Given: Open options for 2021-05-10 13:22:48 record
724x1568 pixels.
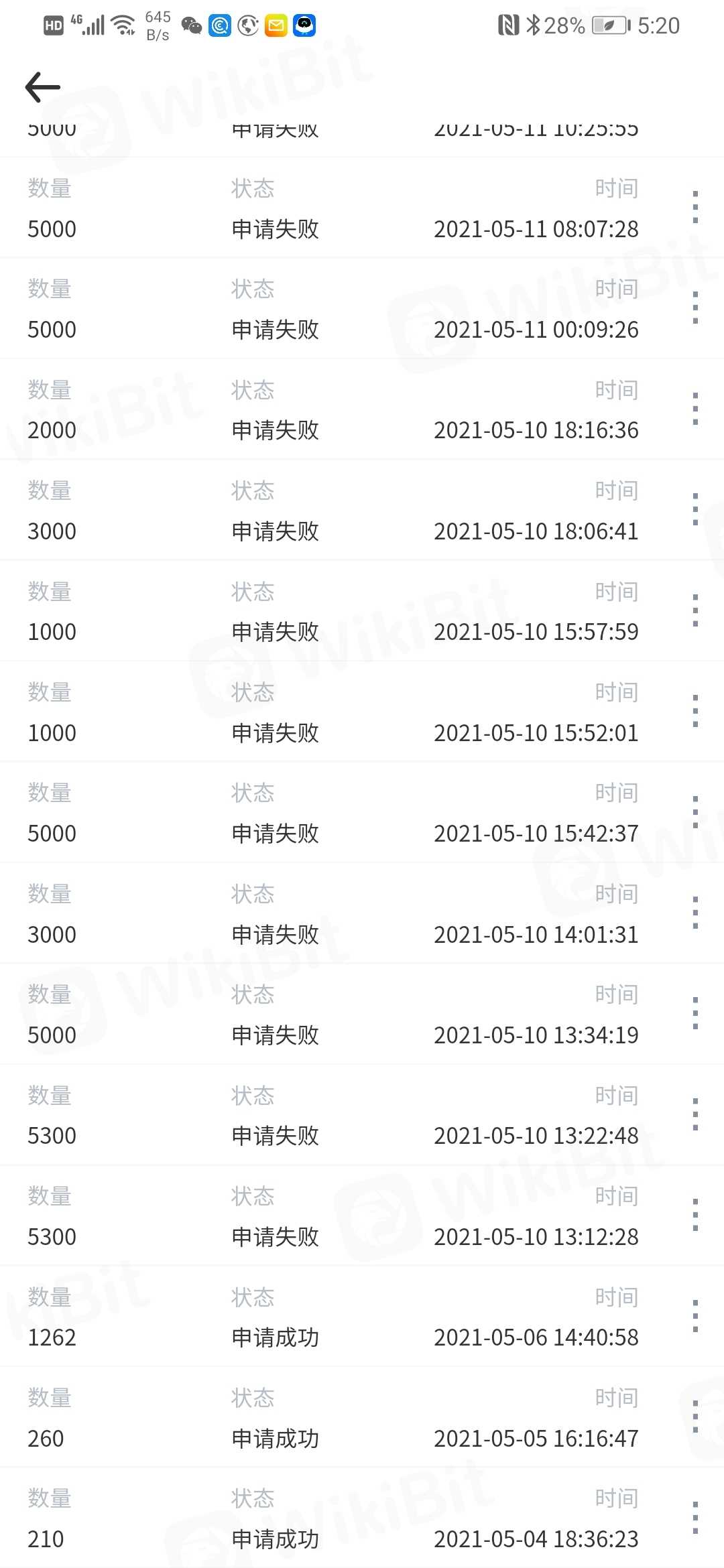Looking at the screenshot, I should (x=695, y=1114).
